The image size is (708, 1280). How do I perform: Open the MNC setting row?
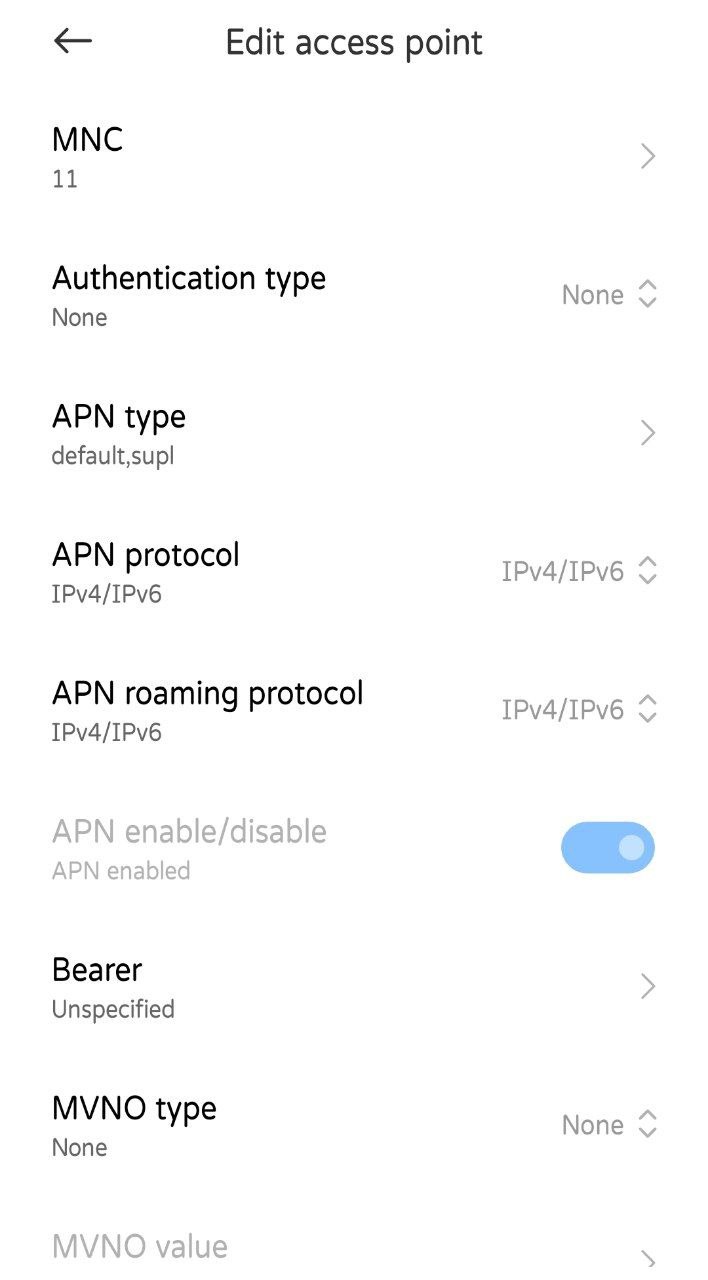pos(354,157)
